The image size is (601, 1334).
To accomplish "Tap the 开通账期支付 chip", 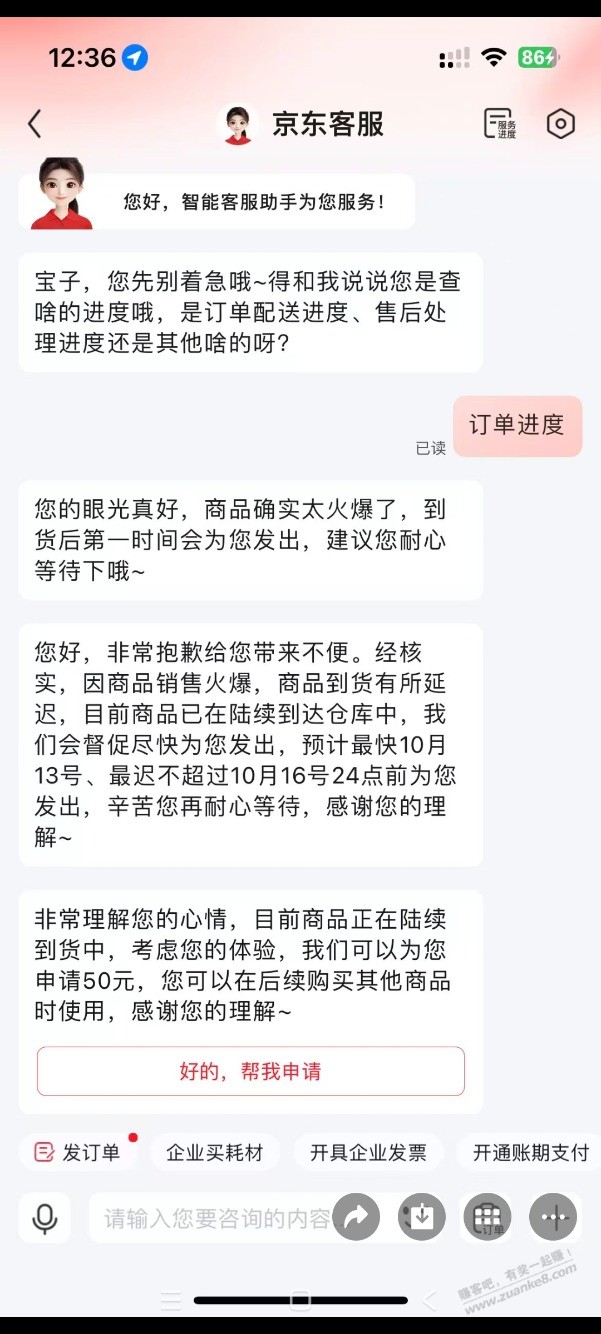I will tap(530, 1152).
